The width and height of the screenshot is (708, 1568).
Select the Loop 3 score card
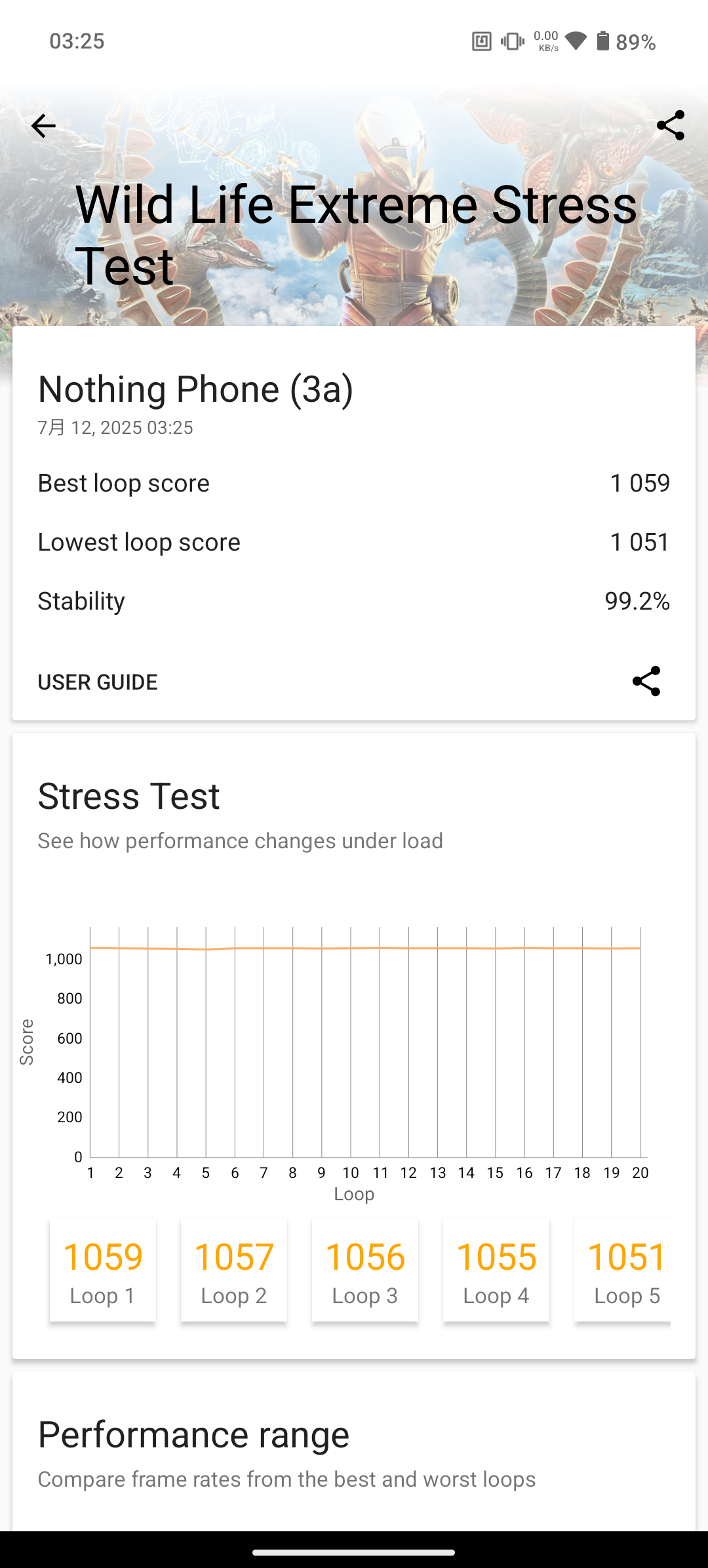365,1270
